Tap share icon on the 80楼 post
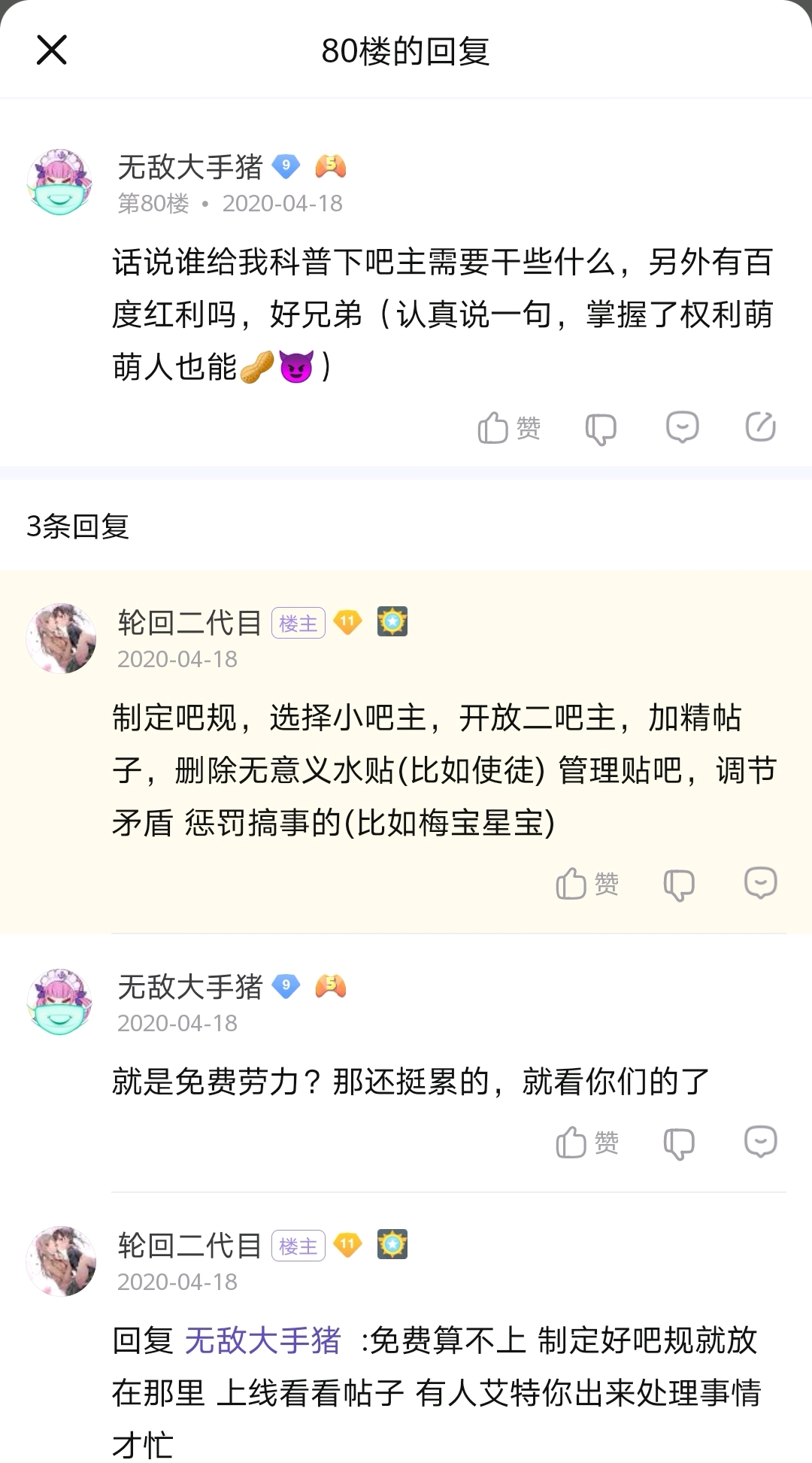This screenshot has height=1463, width=812. click(760, 426)
